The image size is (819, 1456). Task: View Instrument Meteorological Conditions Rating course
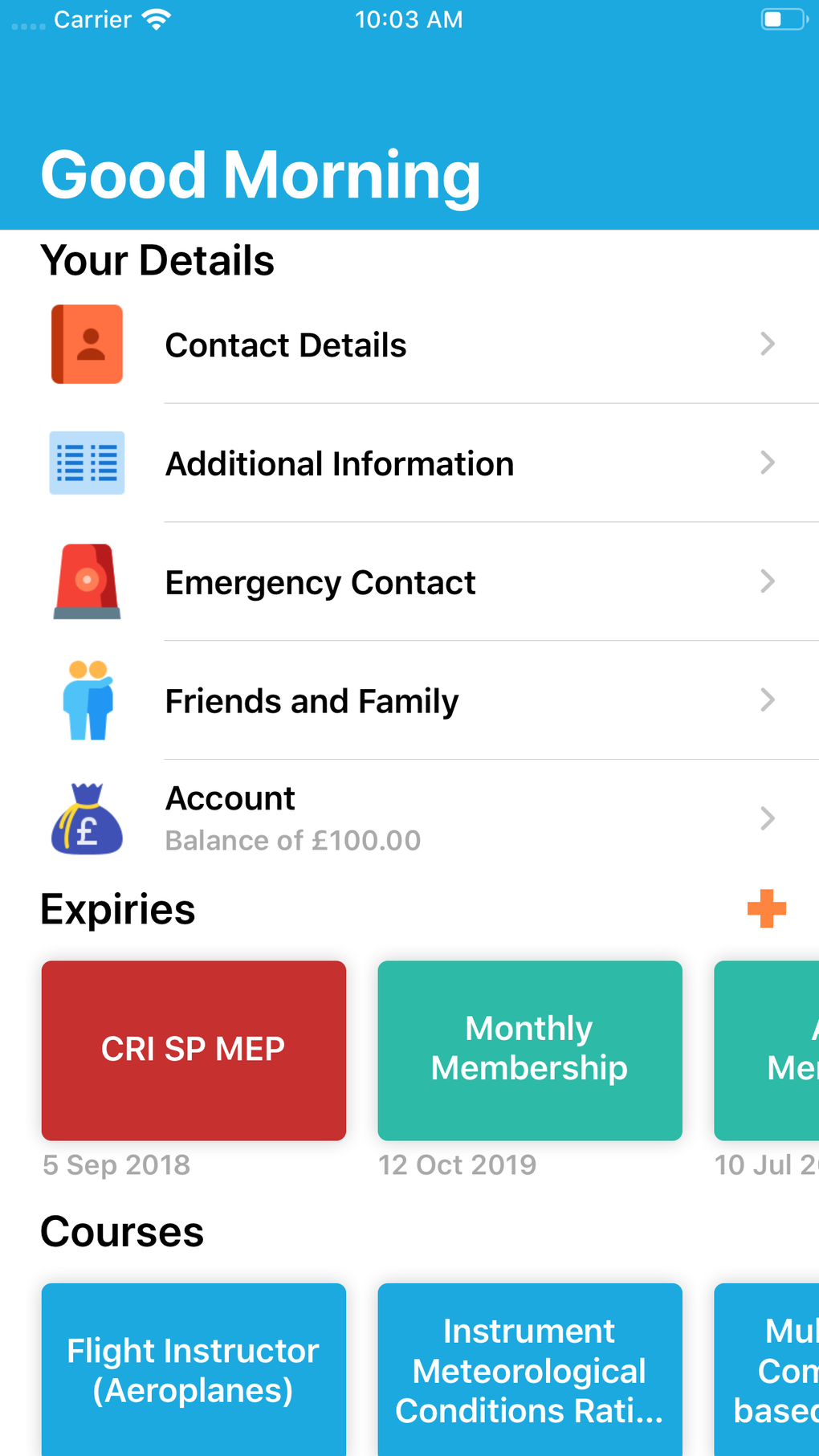(x=529, y=1369)
